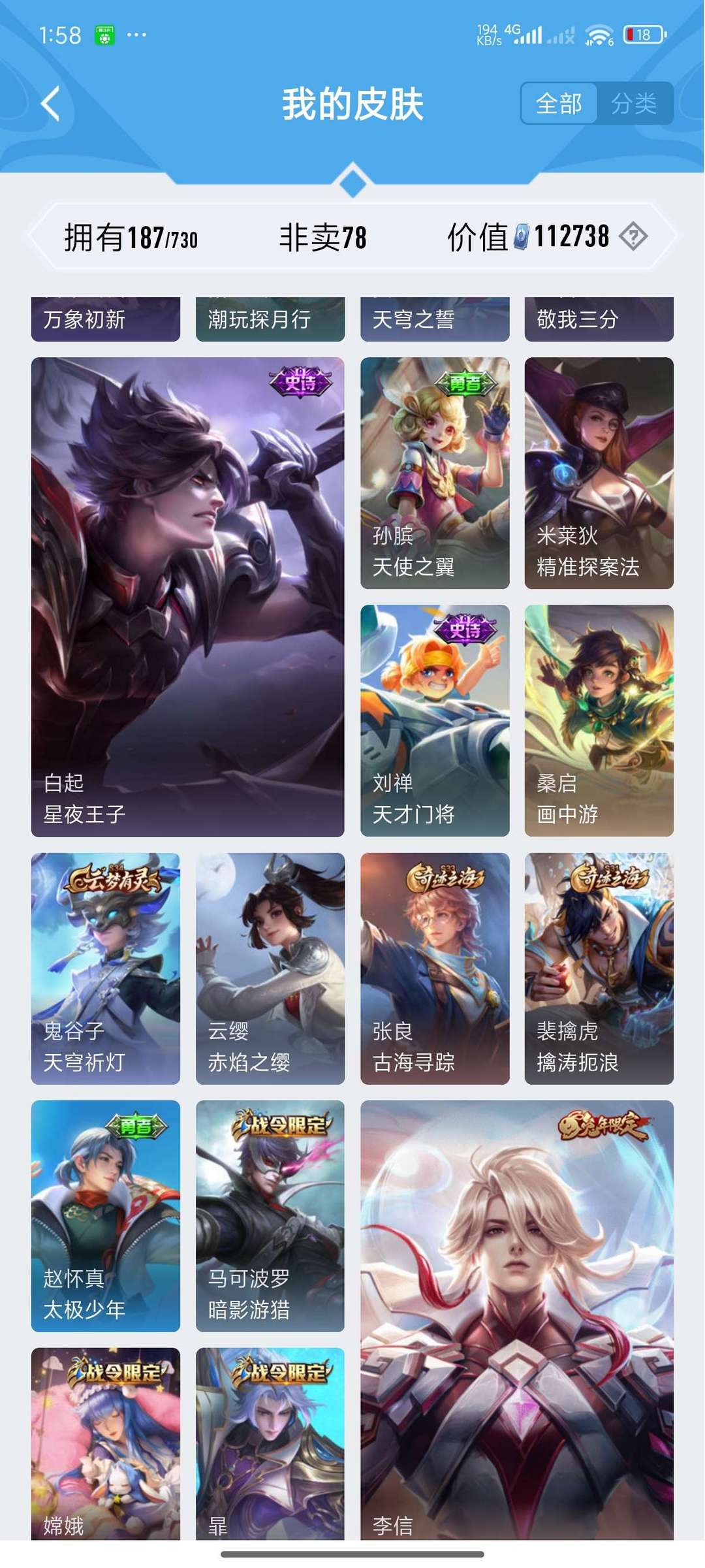Open the large 李信 skin card
The image size is (705, 1568).
[x=517, y=1320]
